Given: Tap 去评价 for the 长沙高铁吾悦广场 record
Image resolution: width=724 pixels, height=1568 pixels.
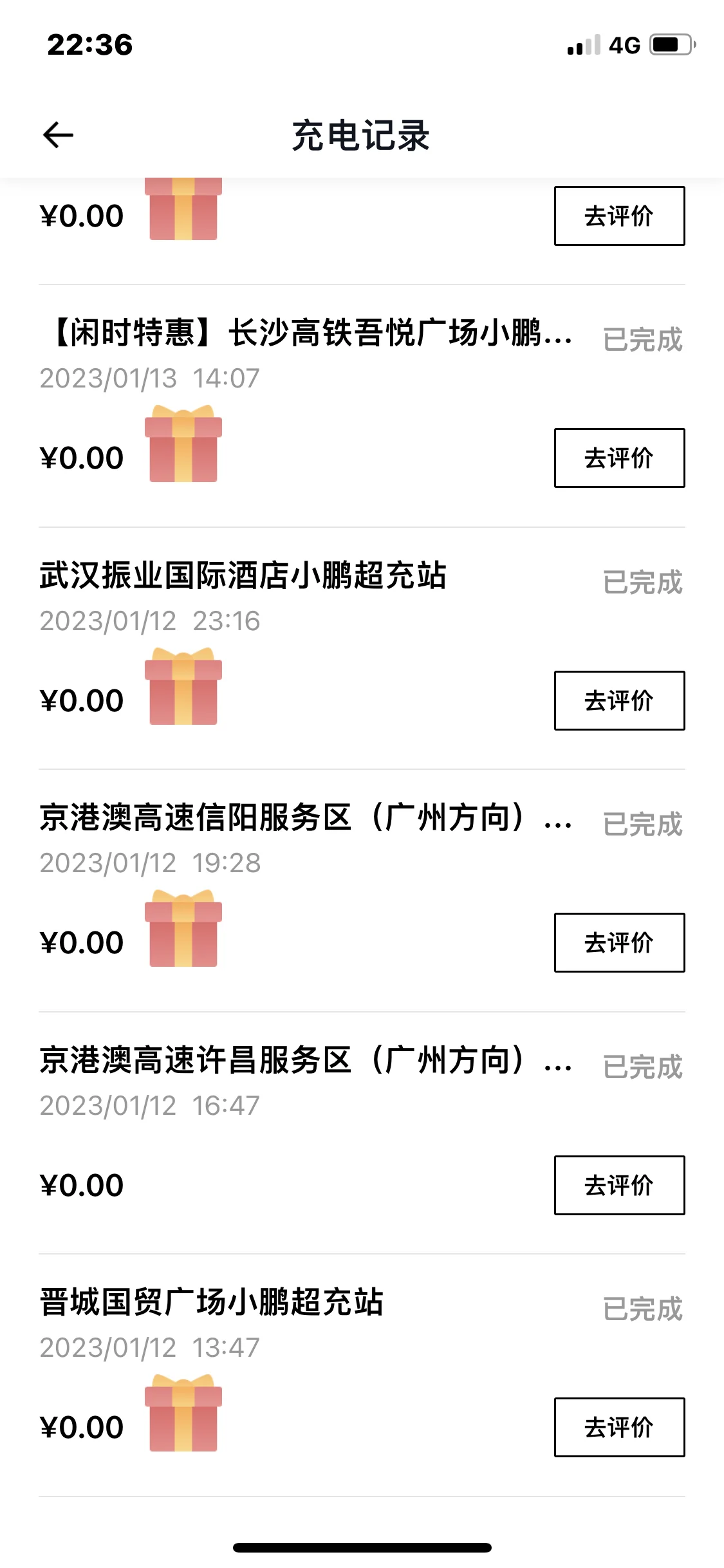Looking at the screenshot, I should point(619,458).
